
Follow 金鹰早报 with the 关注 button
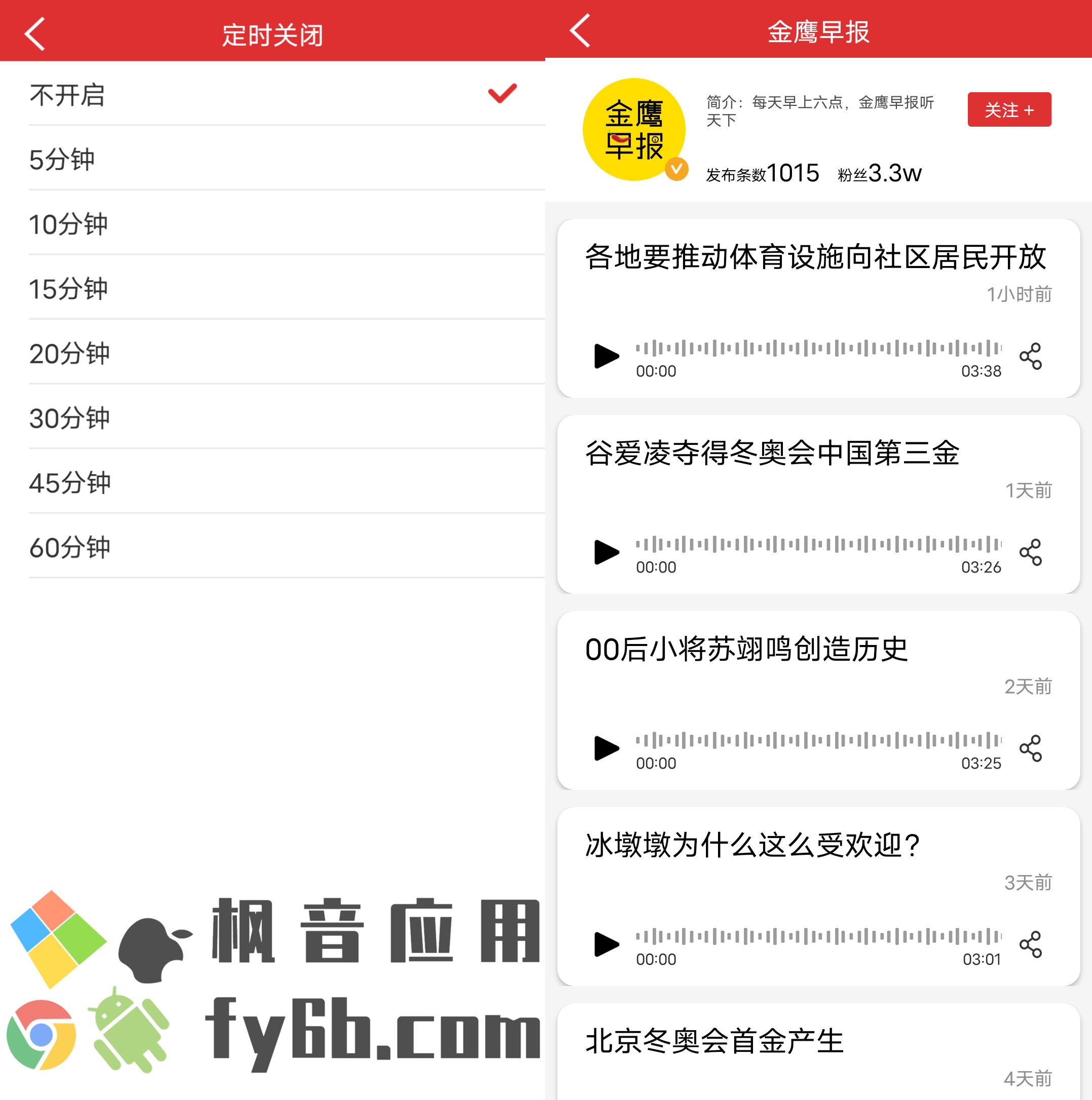click(x=1009, y=109)
